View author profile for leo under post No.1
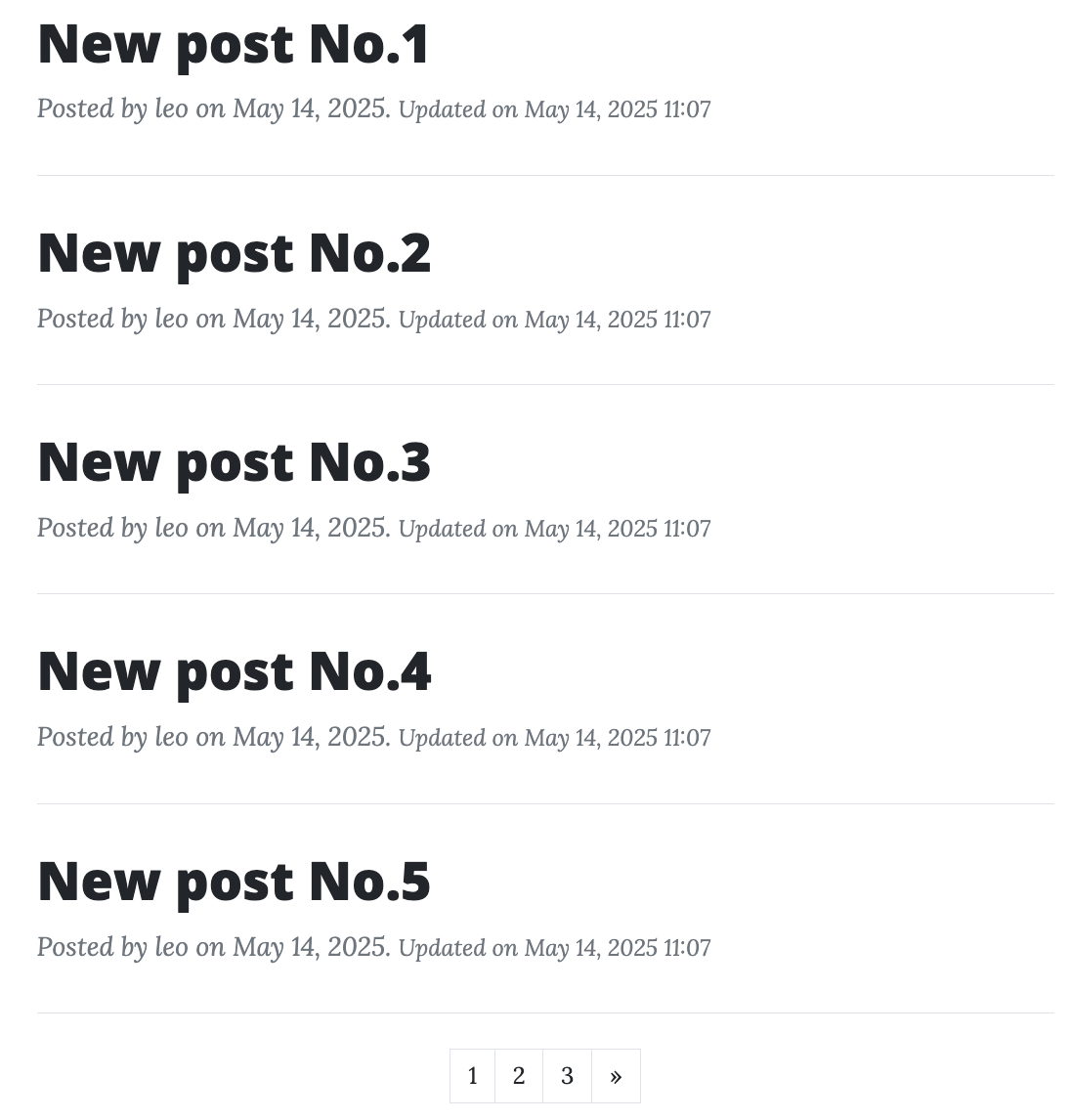Screen dimensions: 1071x1120 (x=171, y=109)
